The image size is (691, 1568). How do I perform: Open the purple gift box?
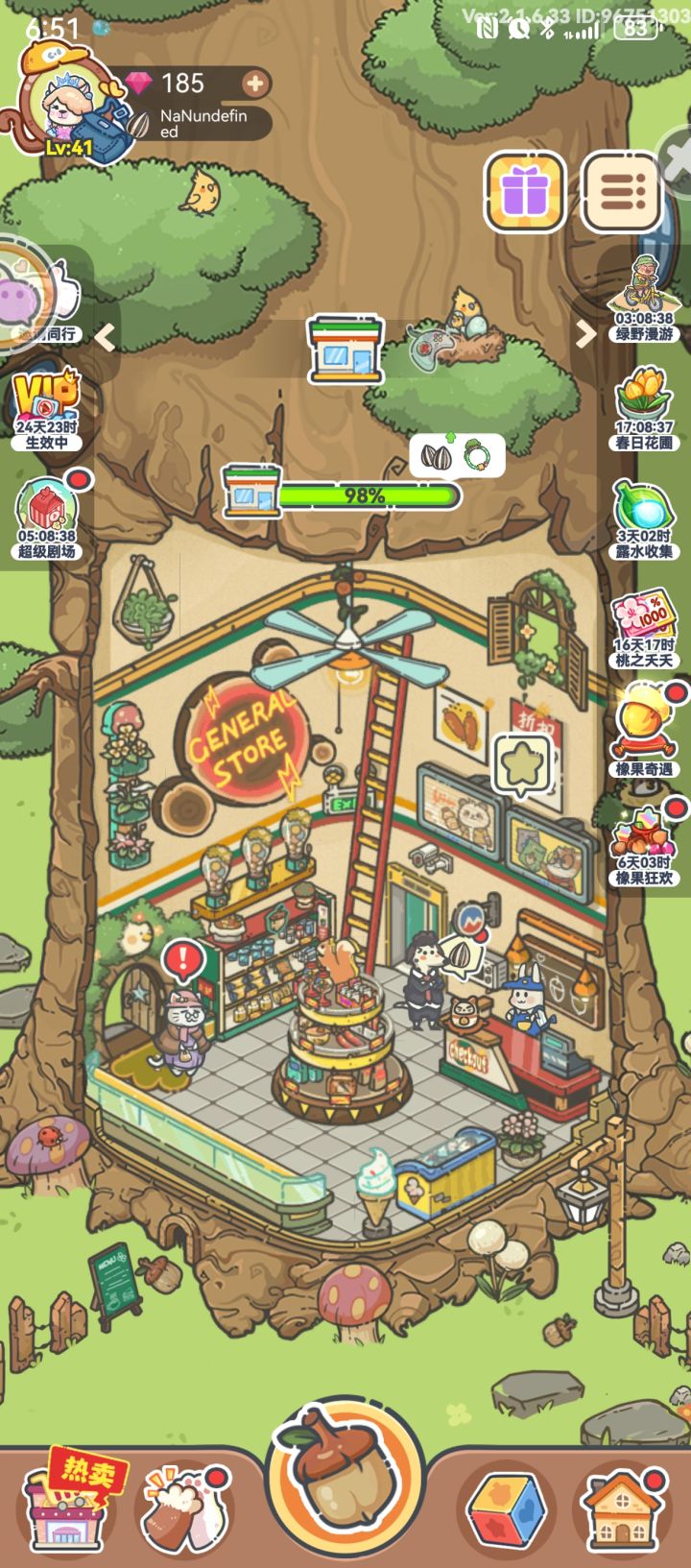pyautogui.click(x=524, y=192)
